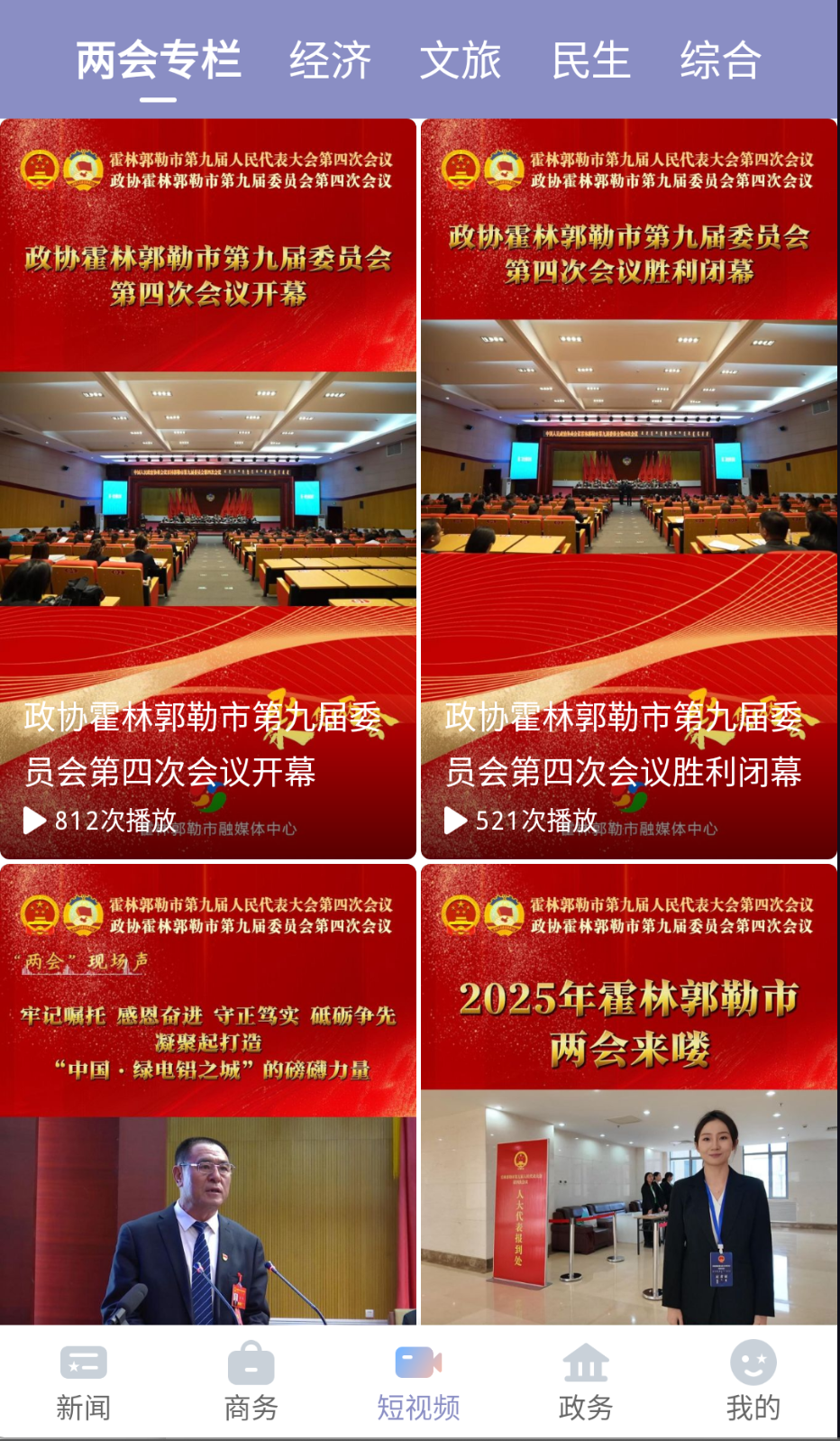The image size is (840, 1441).
Task: Click the play triangle on the 521次播放 video
Action: (454, 821)
